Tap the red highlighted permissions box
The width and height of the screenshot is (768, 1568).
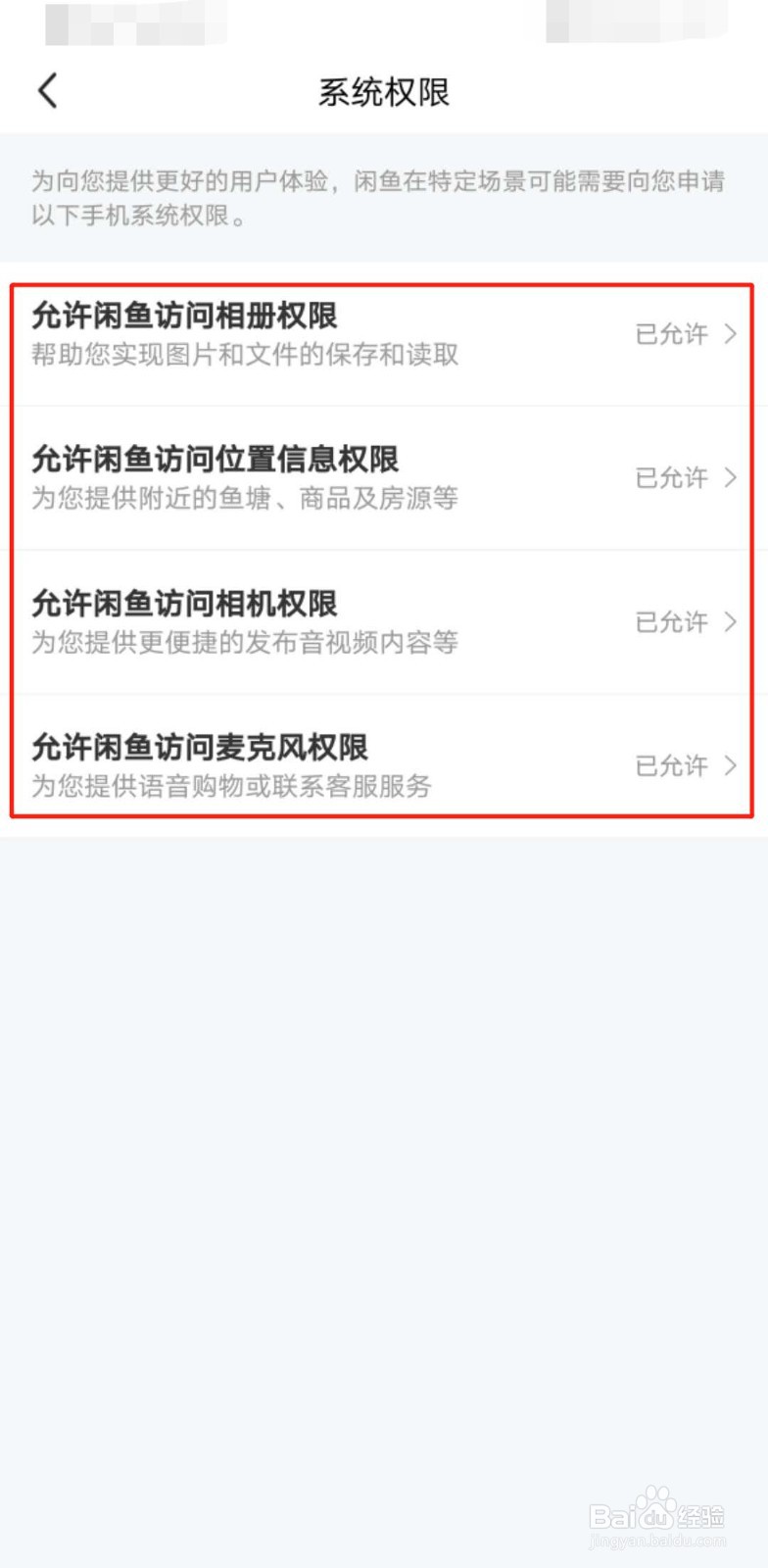382,549
